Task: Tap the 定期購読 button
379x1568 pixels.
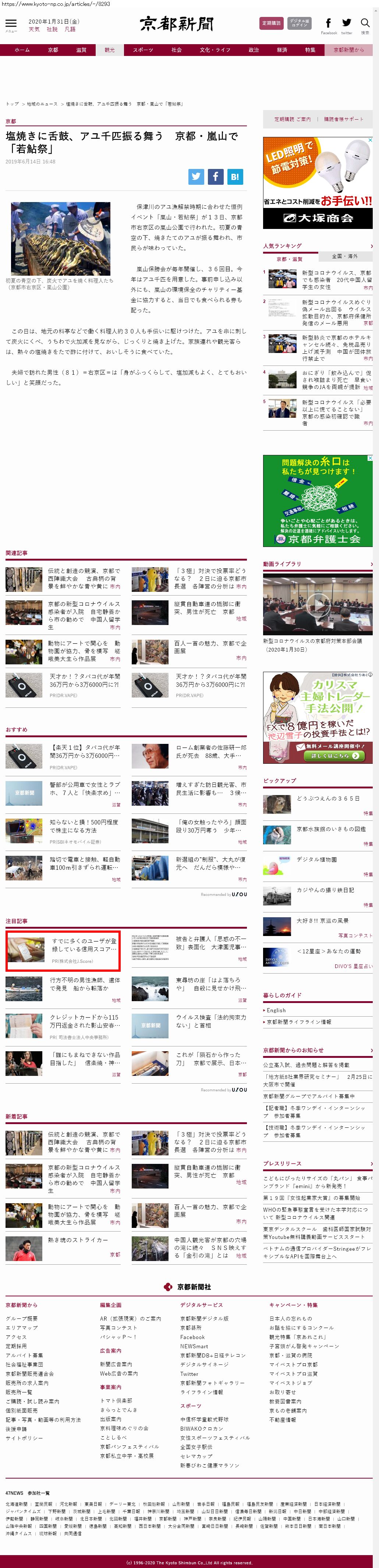Action: point(271,23)
